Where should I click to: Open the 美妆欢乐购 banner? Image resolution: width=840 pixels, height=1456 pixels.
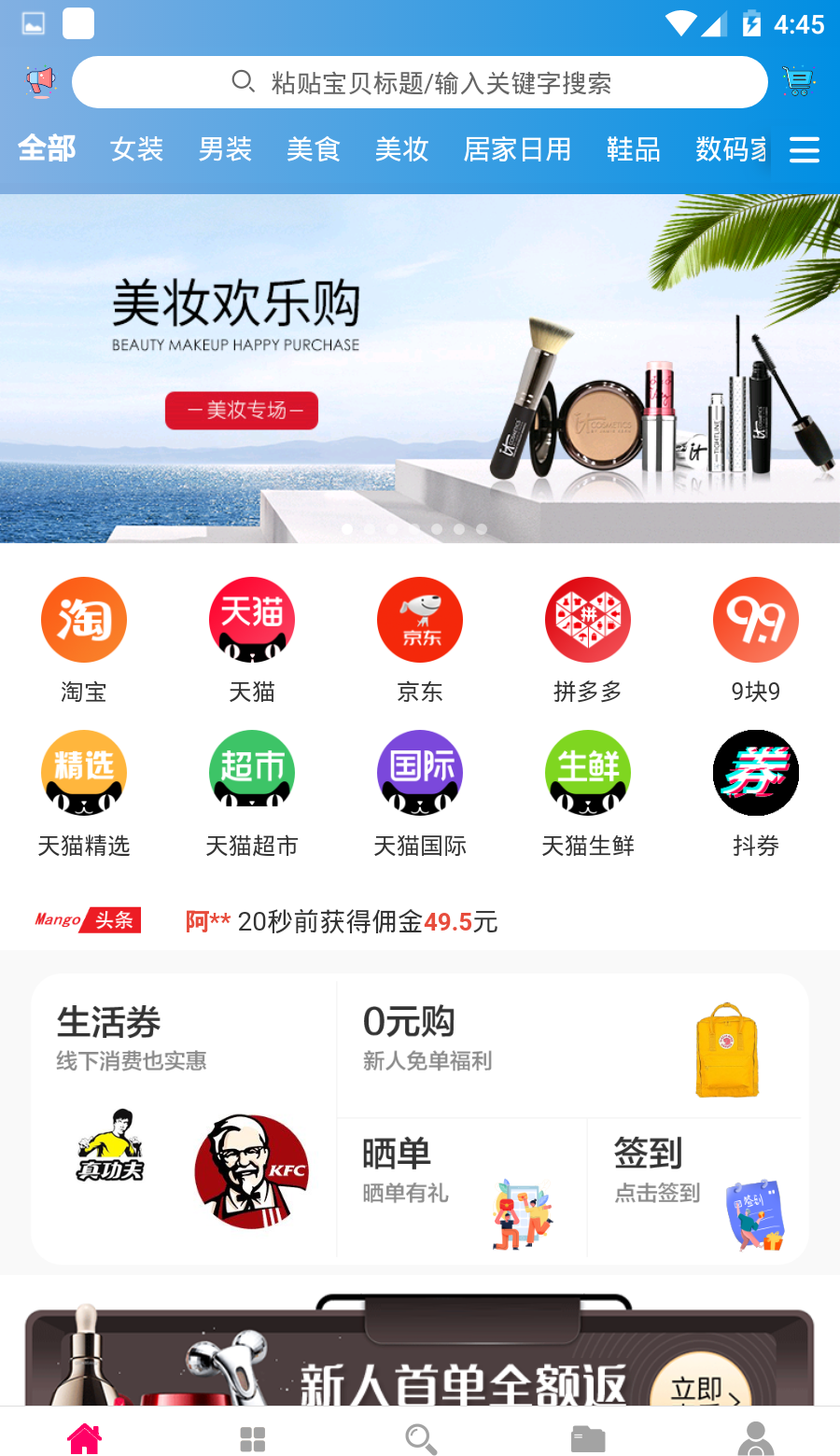click(x=420, y=368)
